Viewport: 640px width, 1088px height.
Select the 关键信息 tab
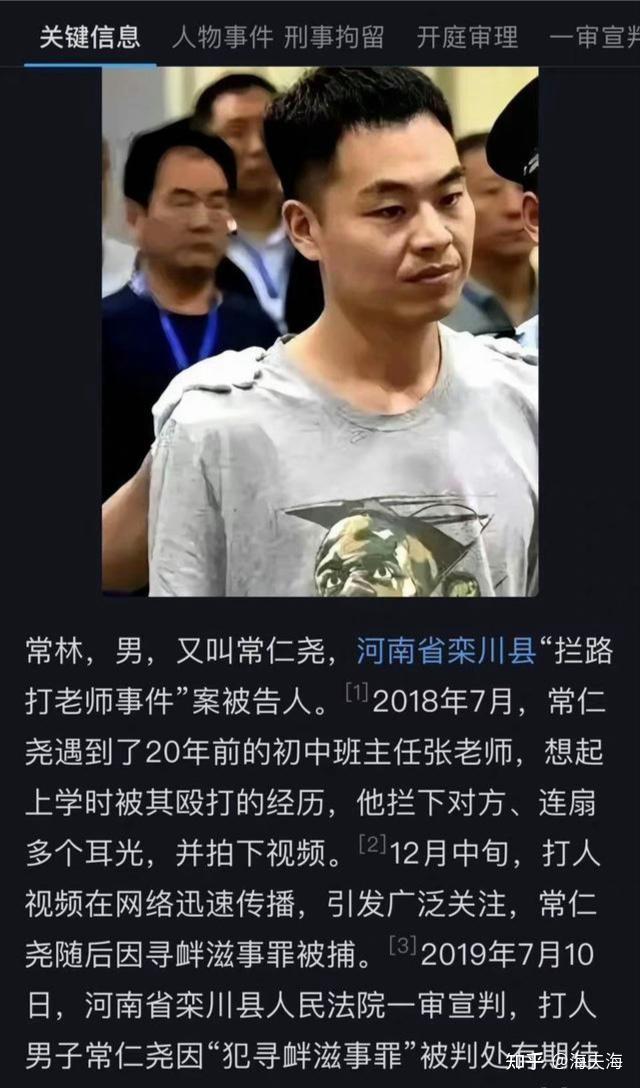(90, 38)
